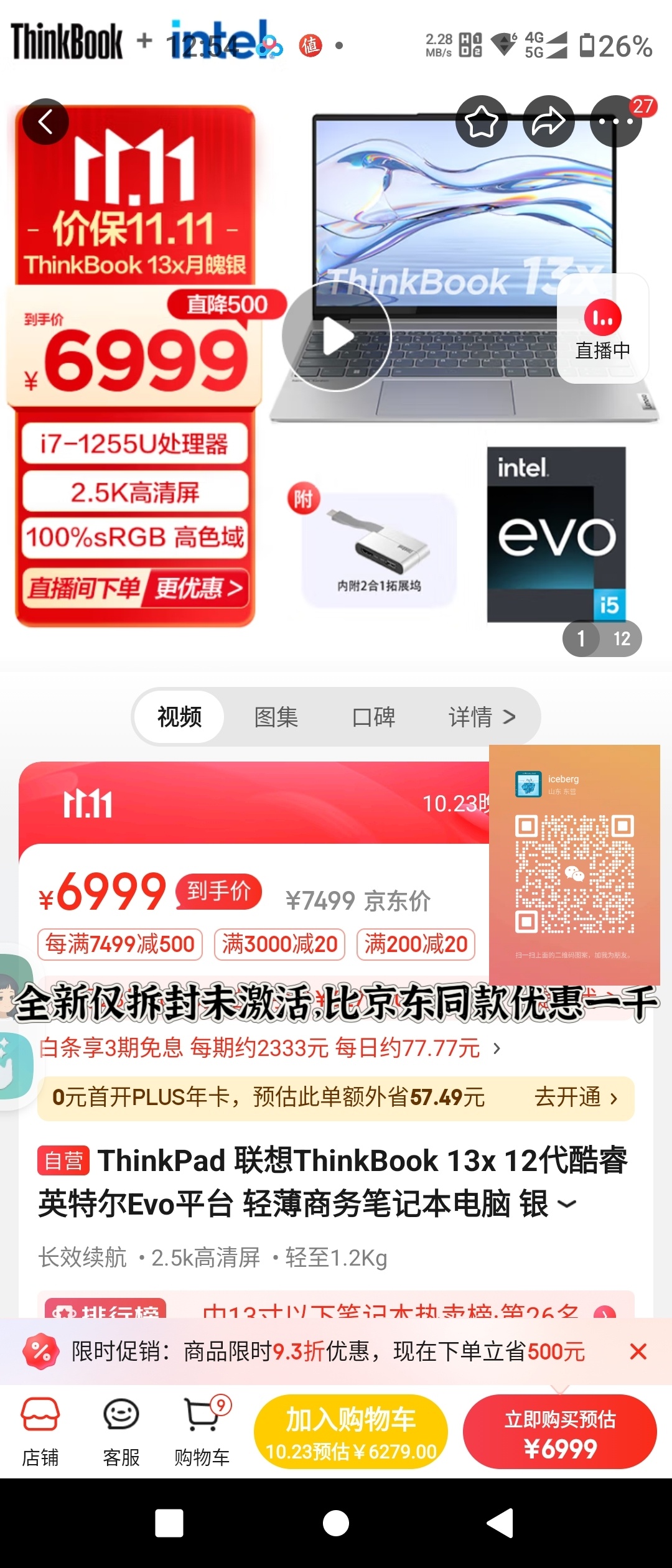Open the 直播中 live stream badge
The width and height of the screenshot is (672, 1568).
602,329
